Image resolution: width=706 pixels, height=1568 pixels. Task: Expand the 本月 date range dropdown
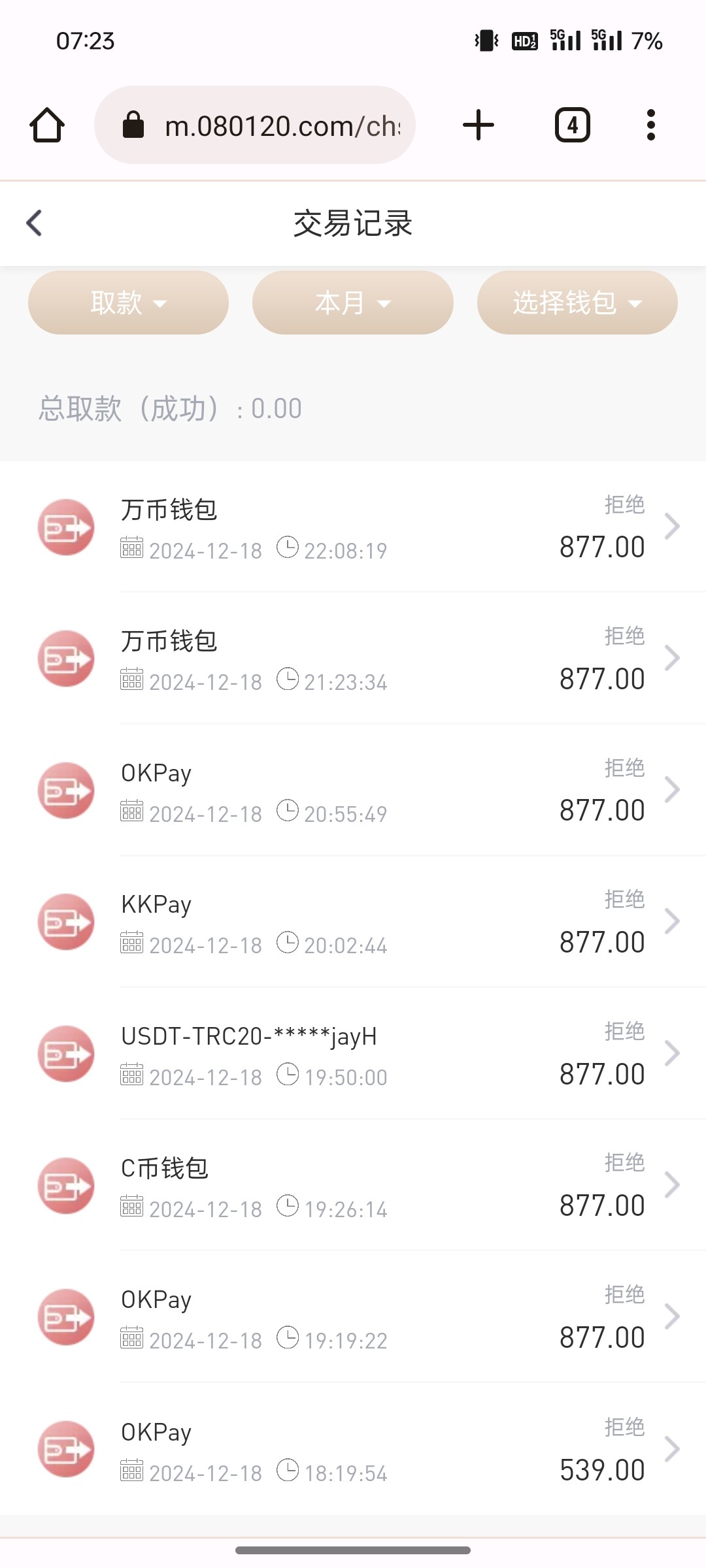click(353, 302)
